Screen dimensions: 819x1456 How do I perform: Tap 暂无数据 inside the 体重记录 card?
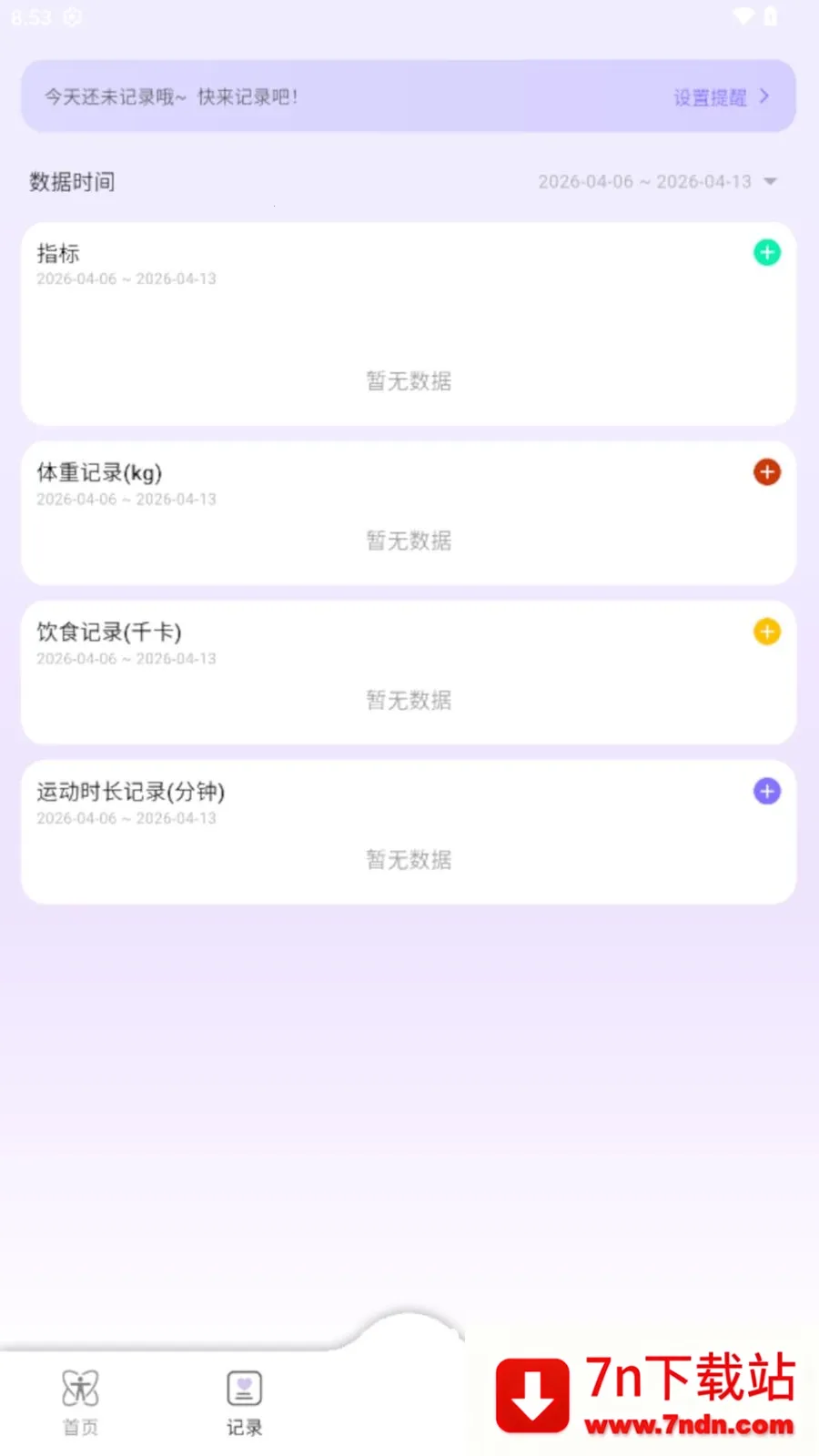pyautogui.click(x=408, y=541)
